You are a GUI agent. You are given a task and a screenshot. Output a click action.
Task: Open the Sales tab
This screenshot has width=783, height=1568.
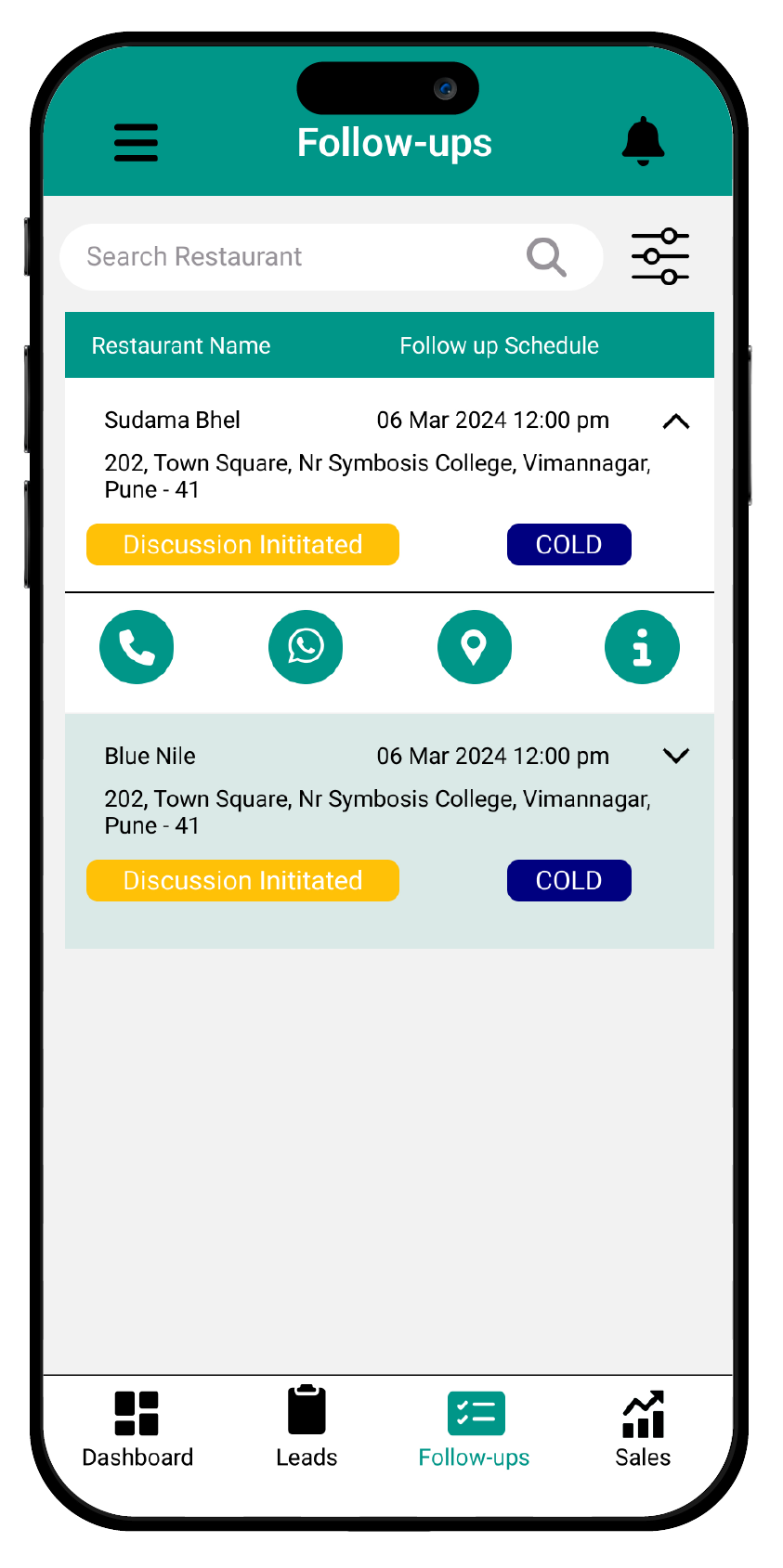(x=643, y=1430)
